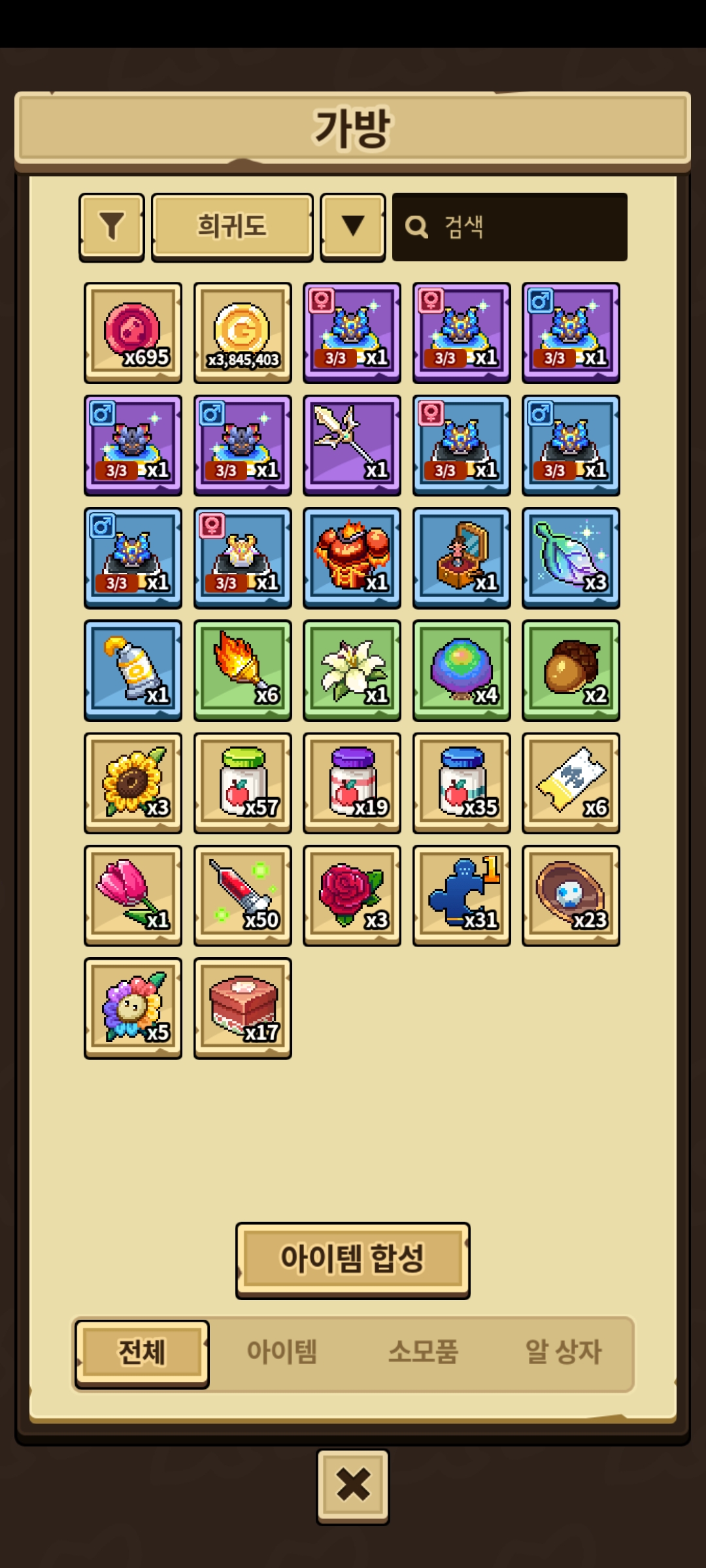Viewport: 706px width, 1568px height.
Task: Select the green-lid jam jar x57
Action: [x=243, y=783]
